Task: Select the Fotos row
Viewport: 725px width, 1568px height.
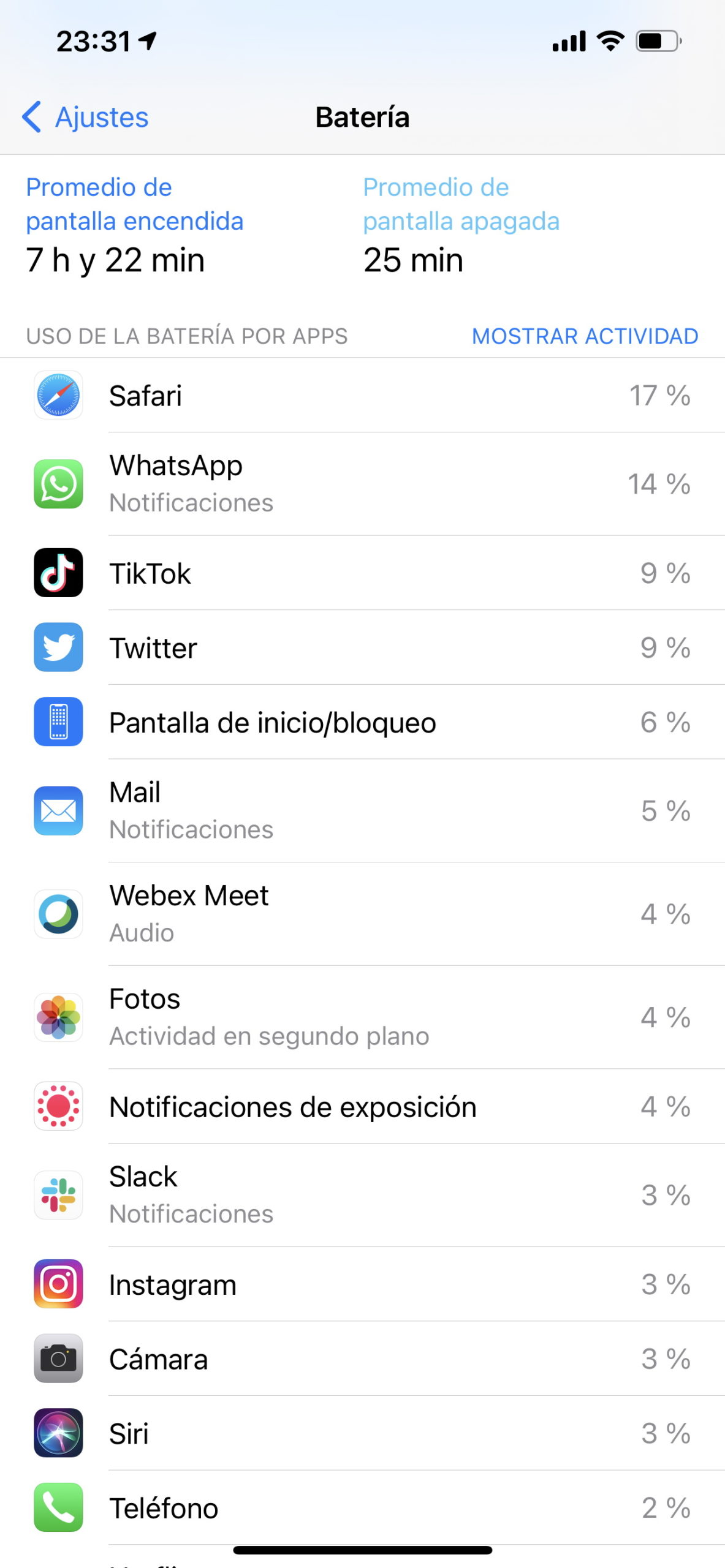Action: coord(362,1017)
